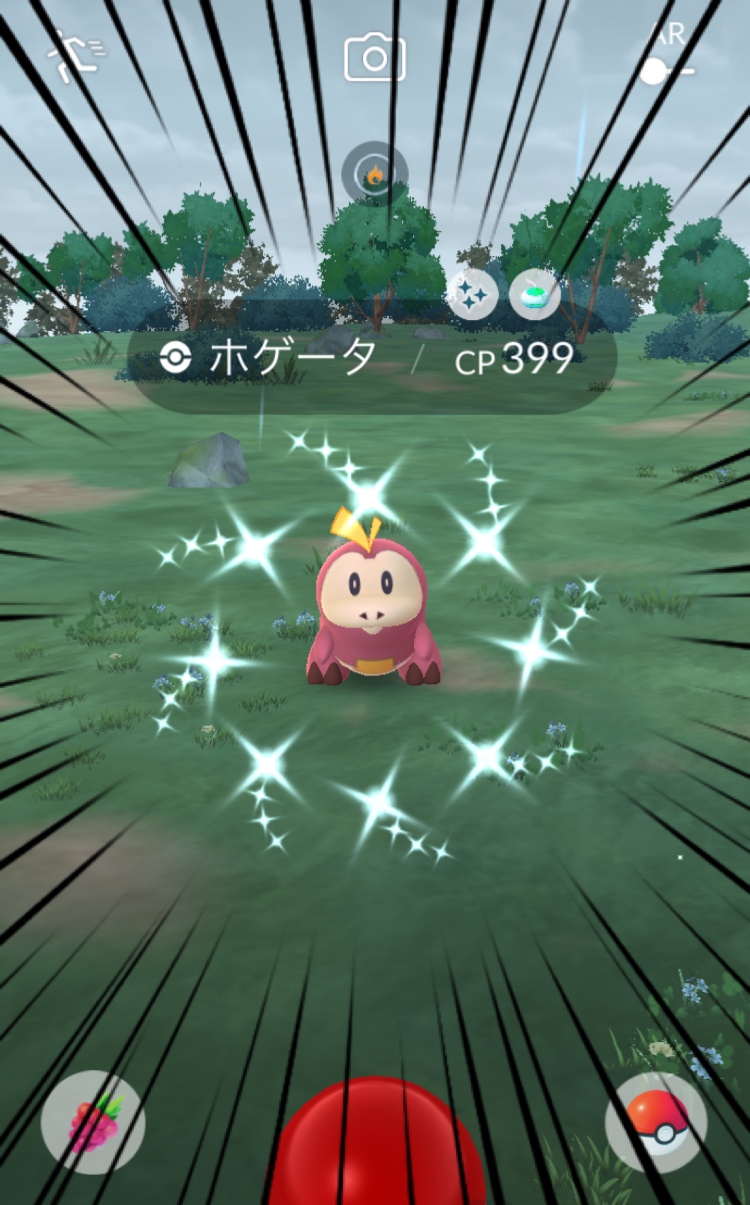750x1205 pixels.
Task: Open the Poké Ball selection menu
Action: tap(657, 1121)
